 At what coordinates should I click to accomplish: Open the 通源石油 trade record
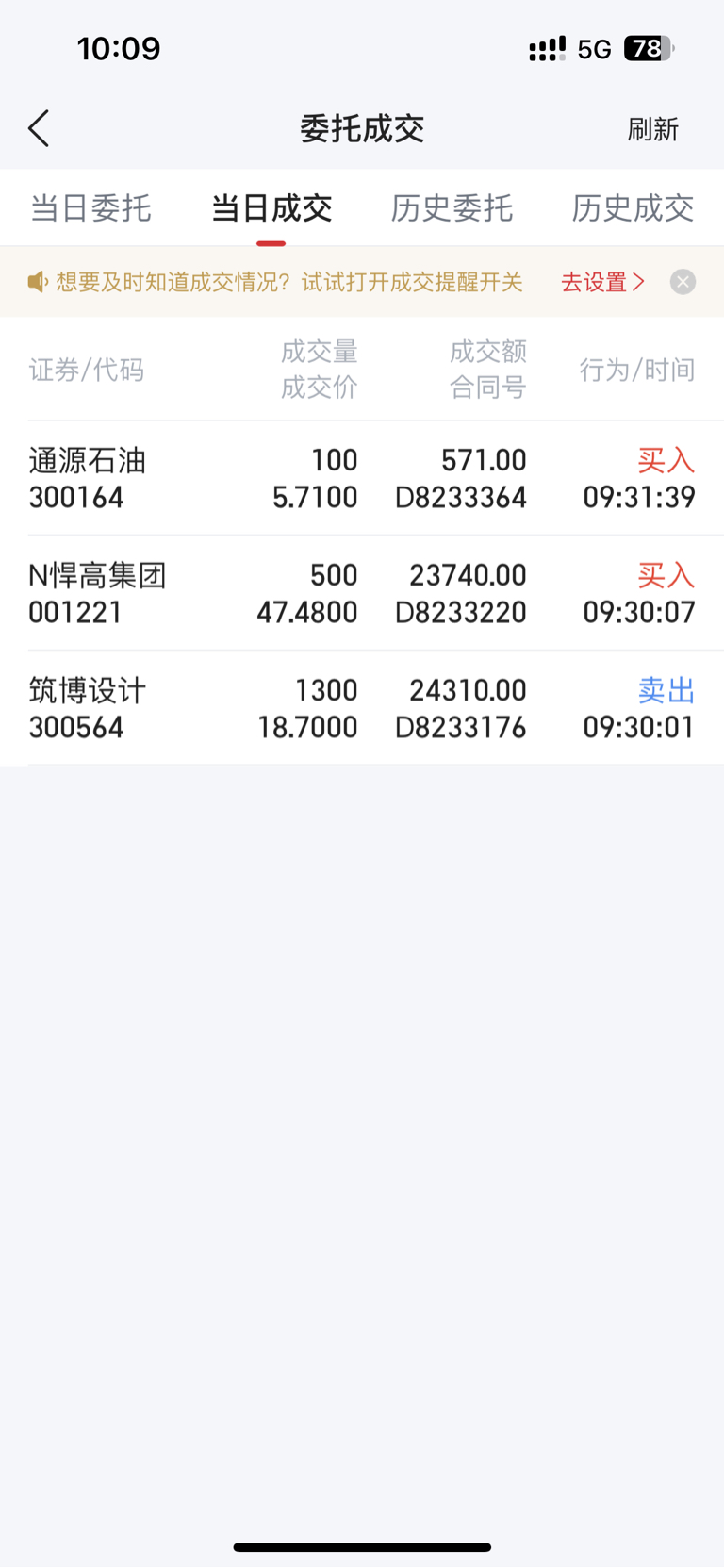coord(362,478)
